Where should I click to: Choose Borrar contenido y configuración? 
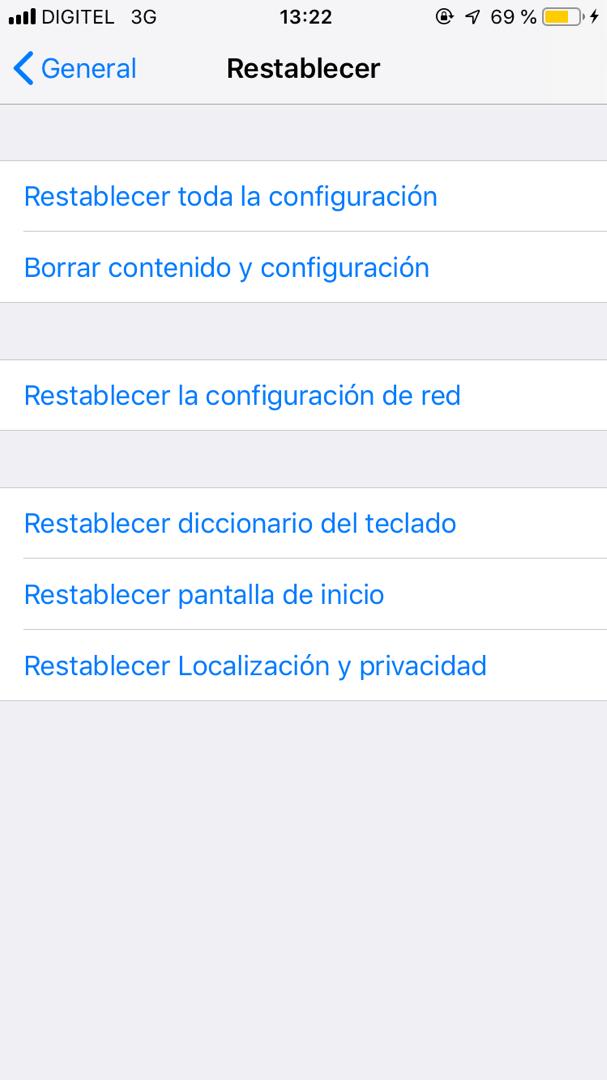pos(226,268)
